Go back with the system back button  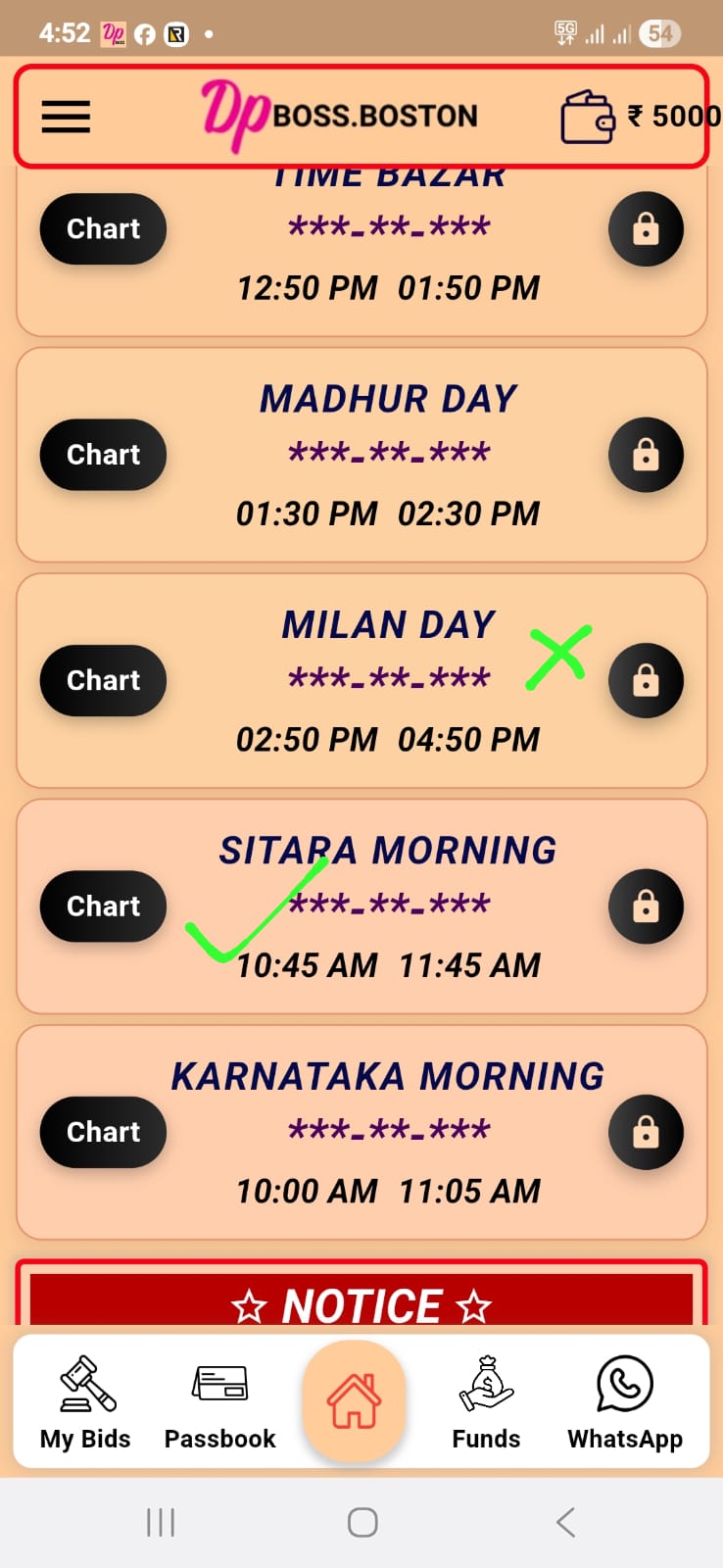click(565, 1522)
